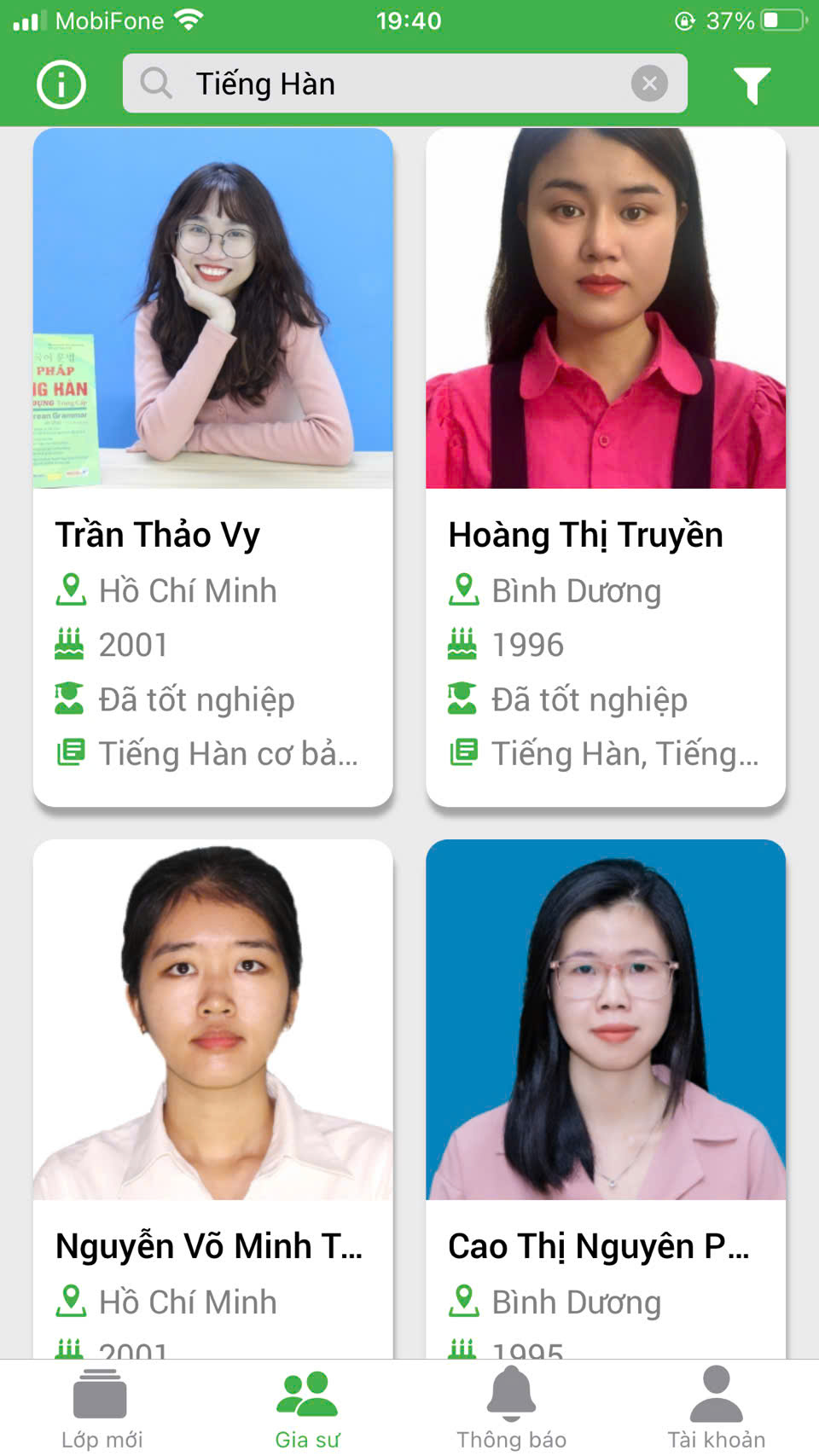Select the Gia sư tab
The width and height of the screenshot is (819, 1456).
(307, 1407)
